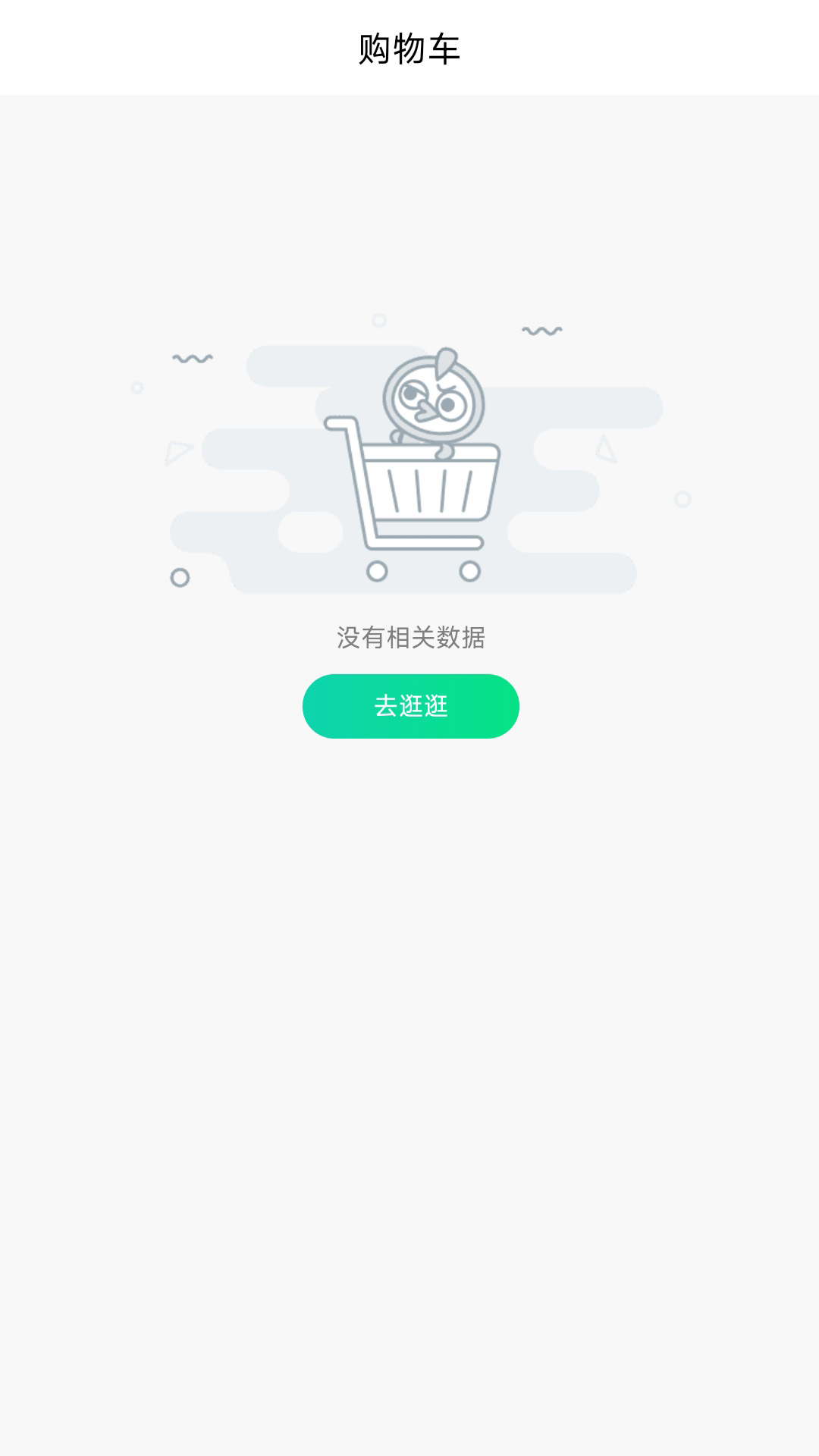Viewport: 819px width, 1456px height.
Task: Tap the squiggle decoration above the cart mascot
Action: pyautogui.click(x=540, y=331)
